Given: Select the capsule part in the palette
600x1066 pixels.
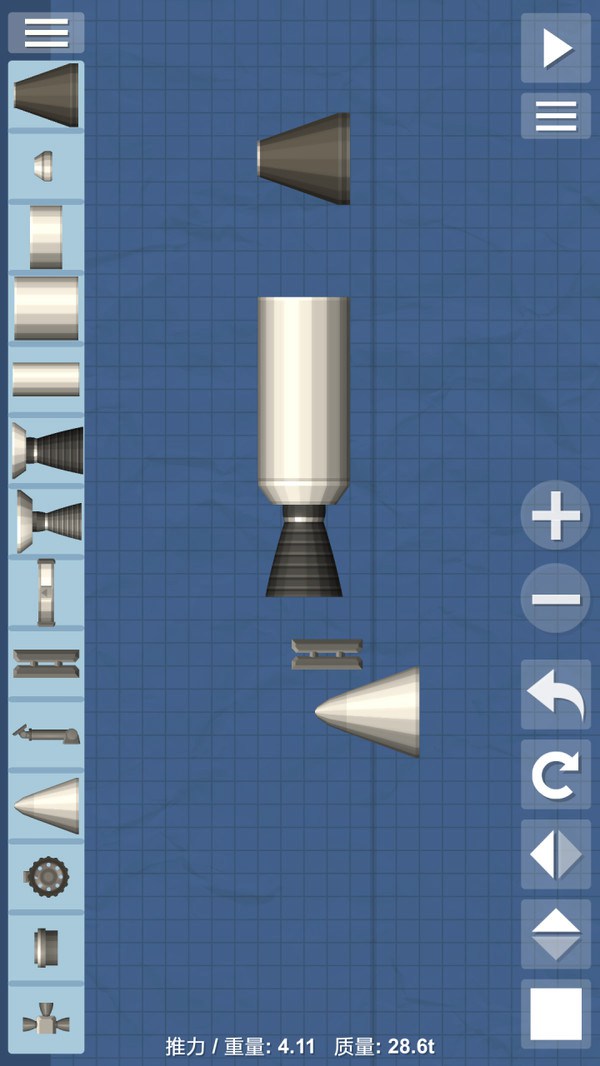Looking at the screenshot, I should click(x=46, y=95).
